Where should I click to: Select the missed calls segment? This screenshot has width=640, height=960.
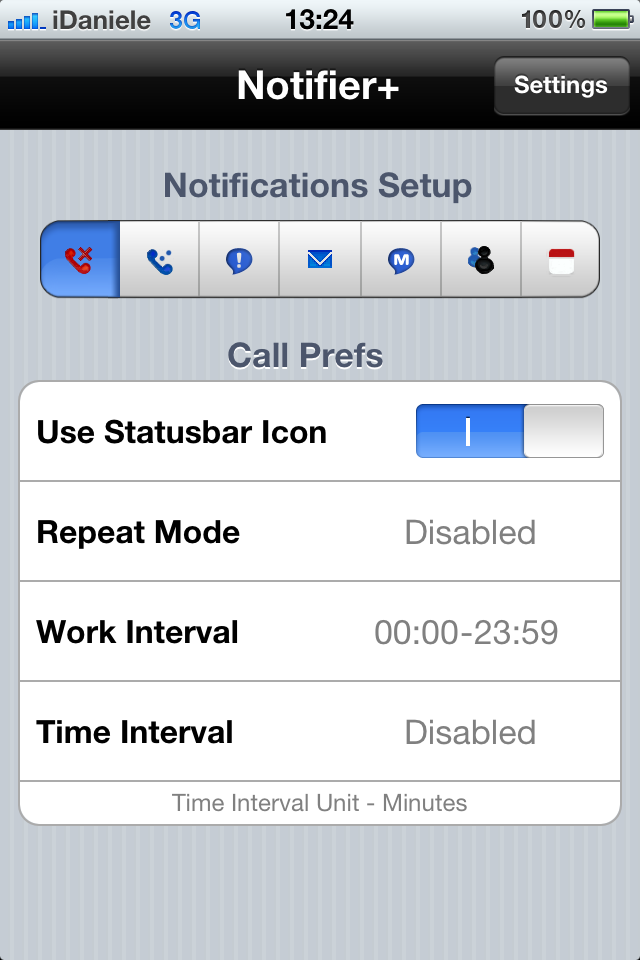point(80,260)
